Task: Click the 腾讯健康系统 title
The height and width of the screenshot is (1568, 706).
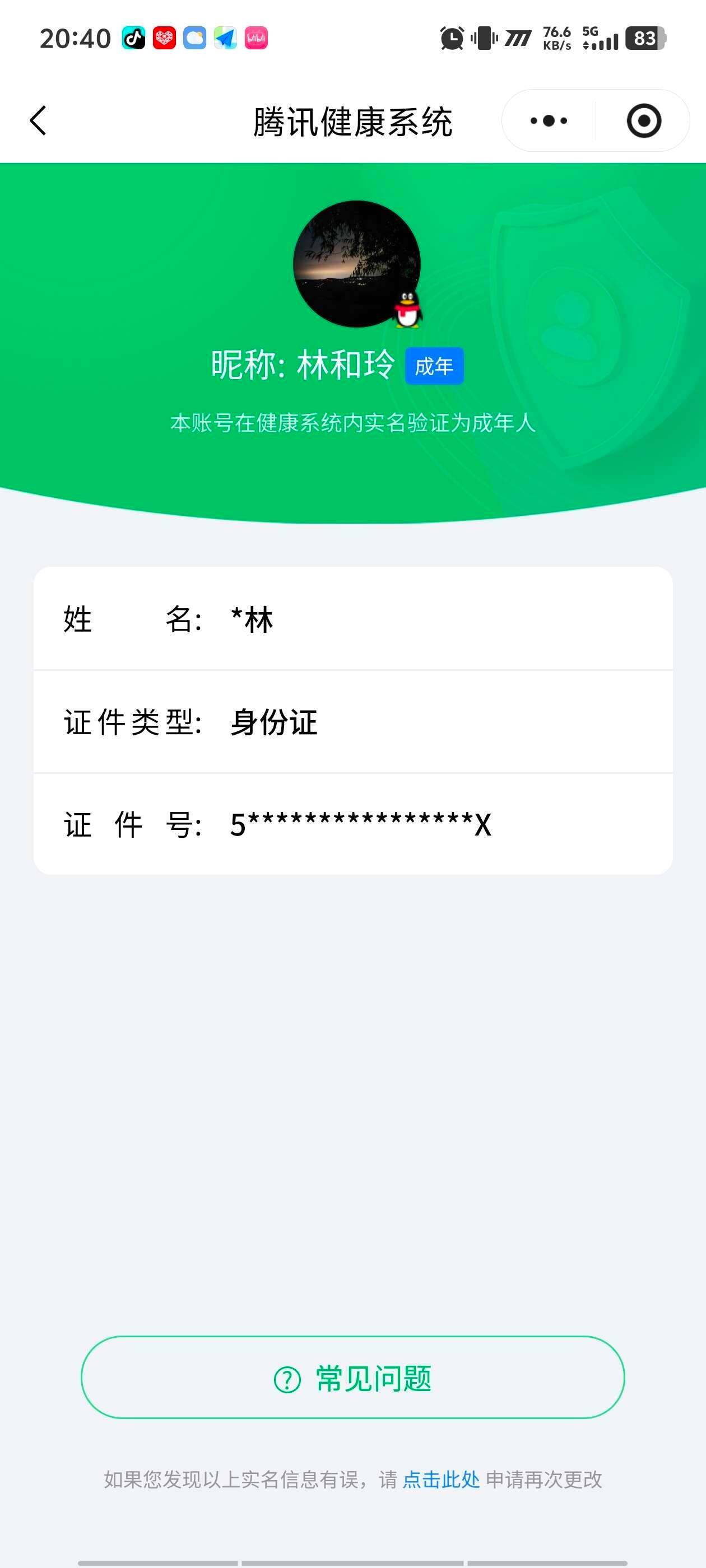Action: click(352, 120)
